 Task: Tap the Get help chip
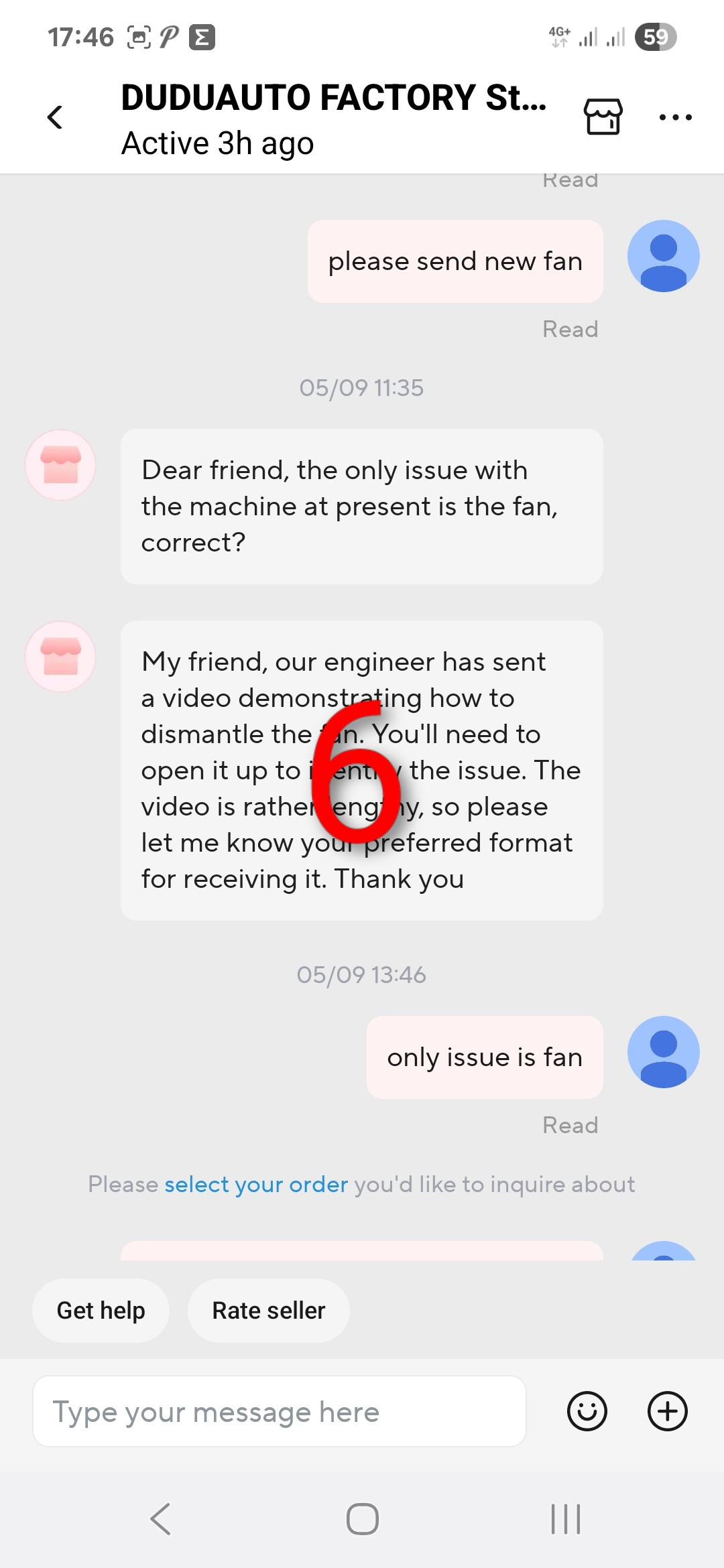[101, 1310]
